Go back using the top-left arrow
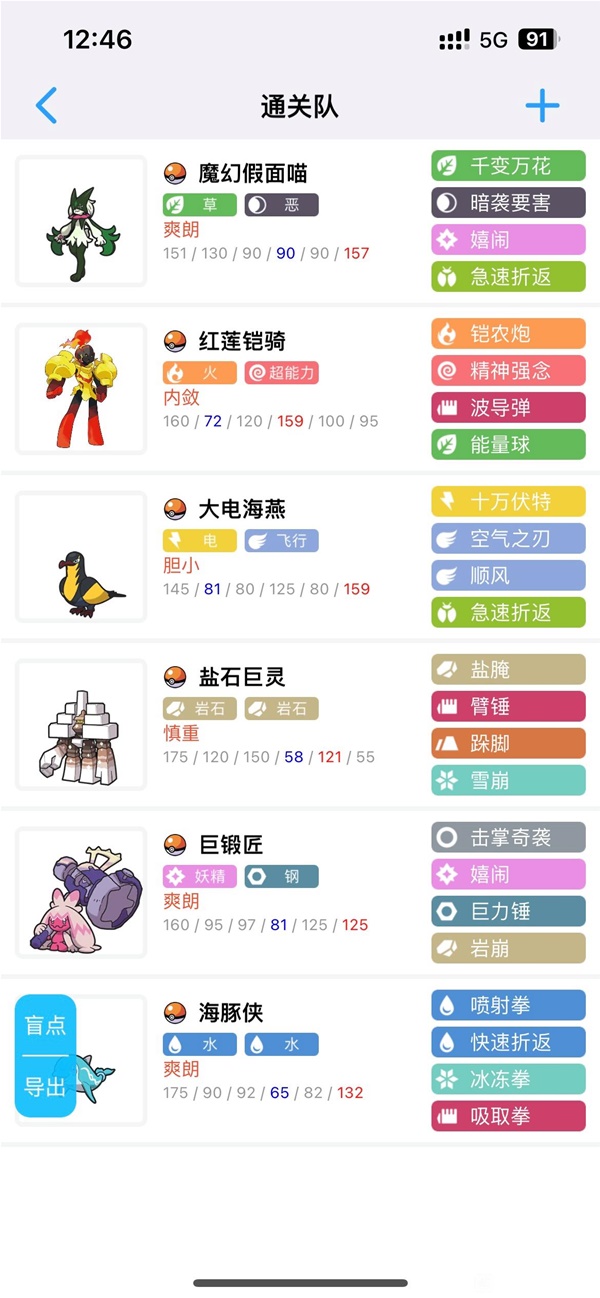The width and height of the screenshot is (600, 1298). point(46,105)
